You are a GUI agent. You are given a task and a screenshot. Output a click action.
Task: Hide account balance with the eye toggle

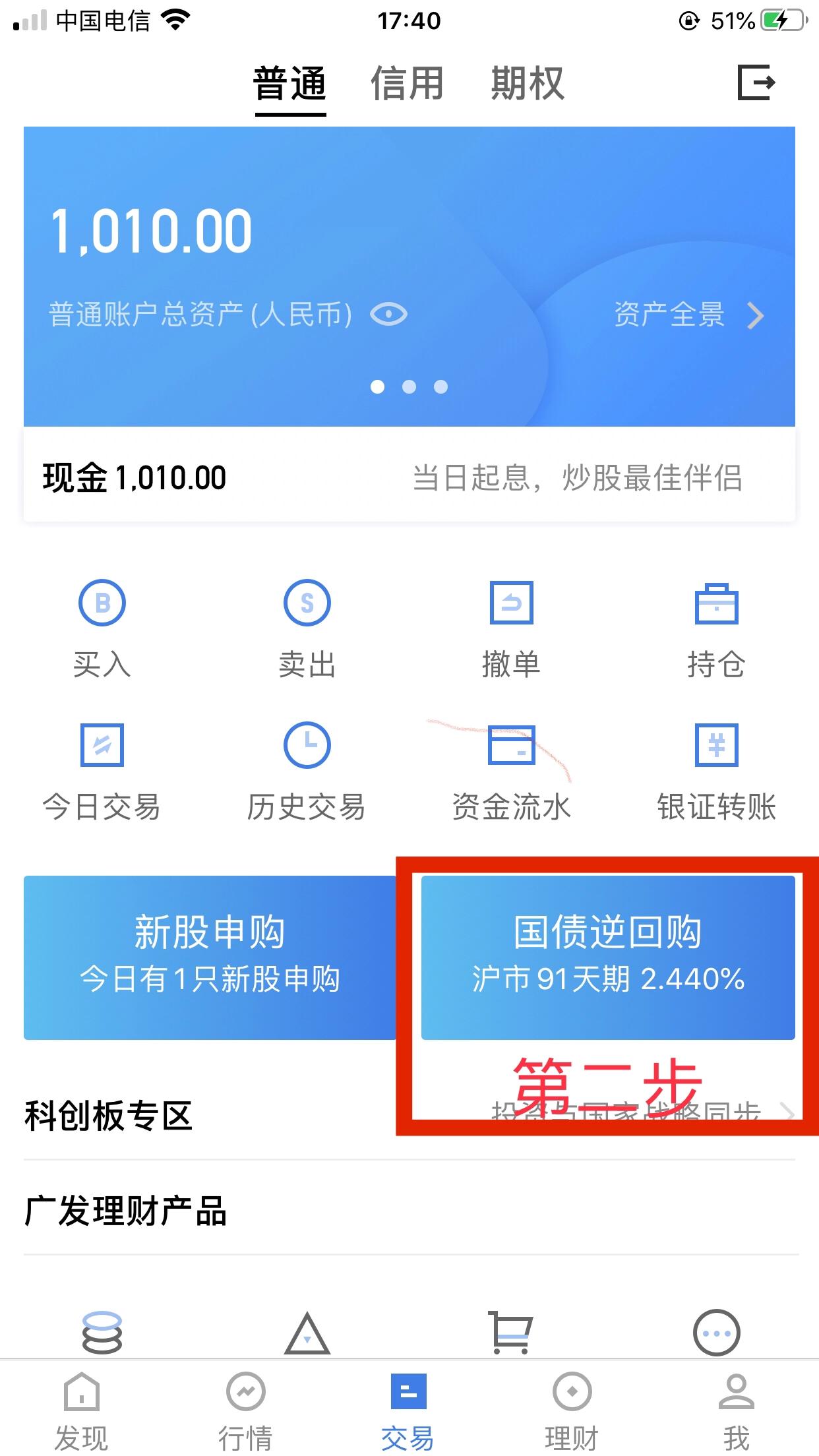[x=390, y=315]
